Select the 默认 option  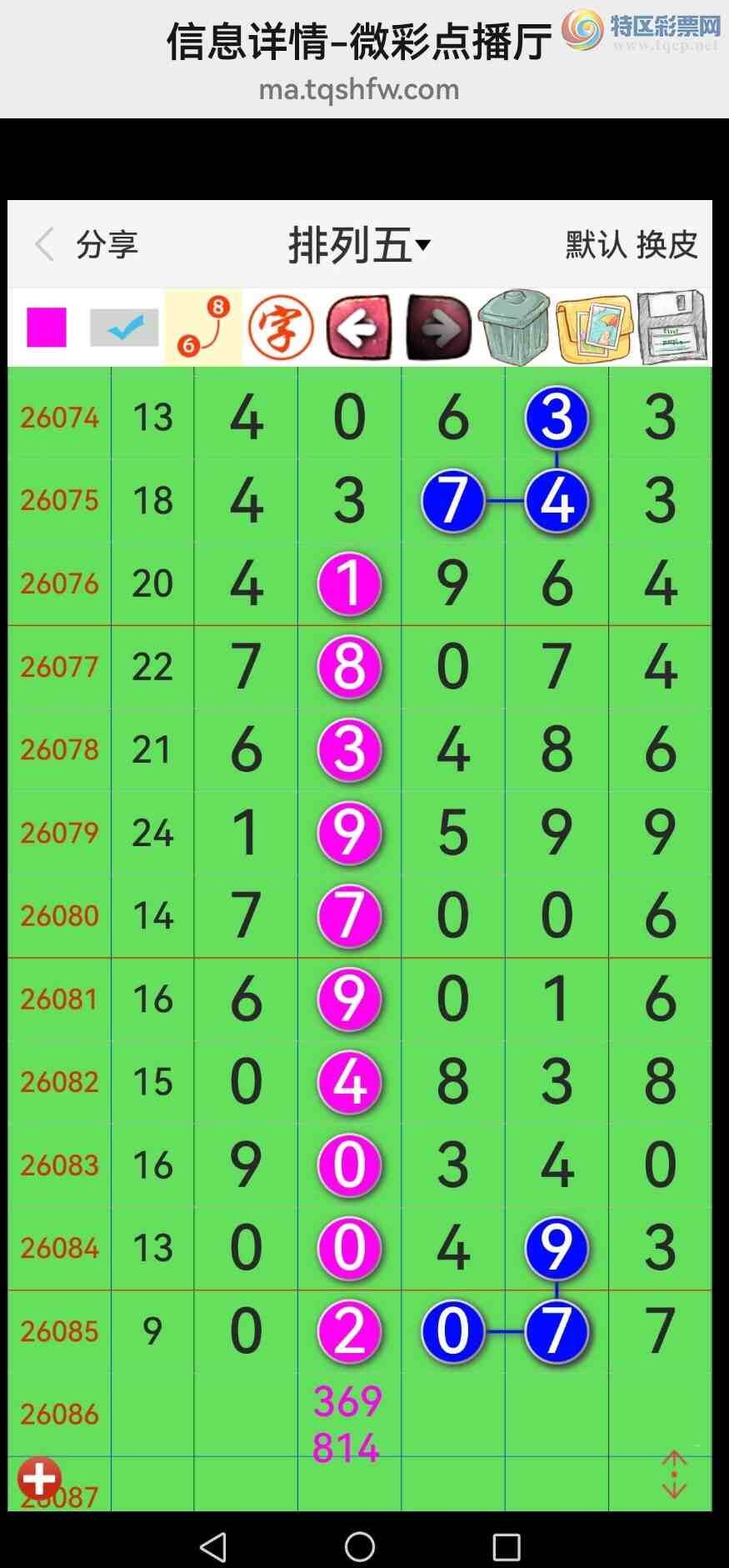595,244
